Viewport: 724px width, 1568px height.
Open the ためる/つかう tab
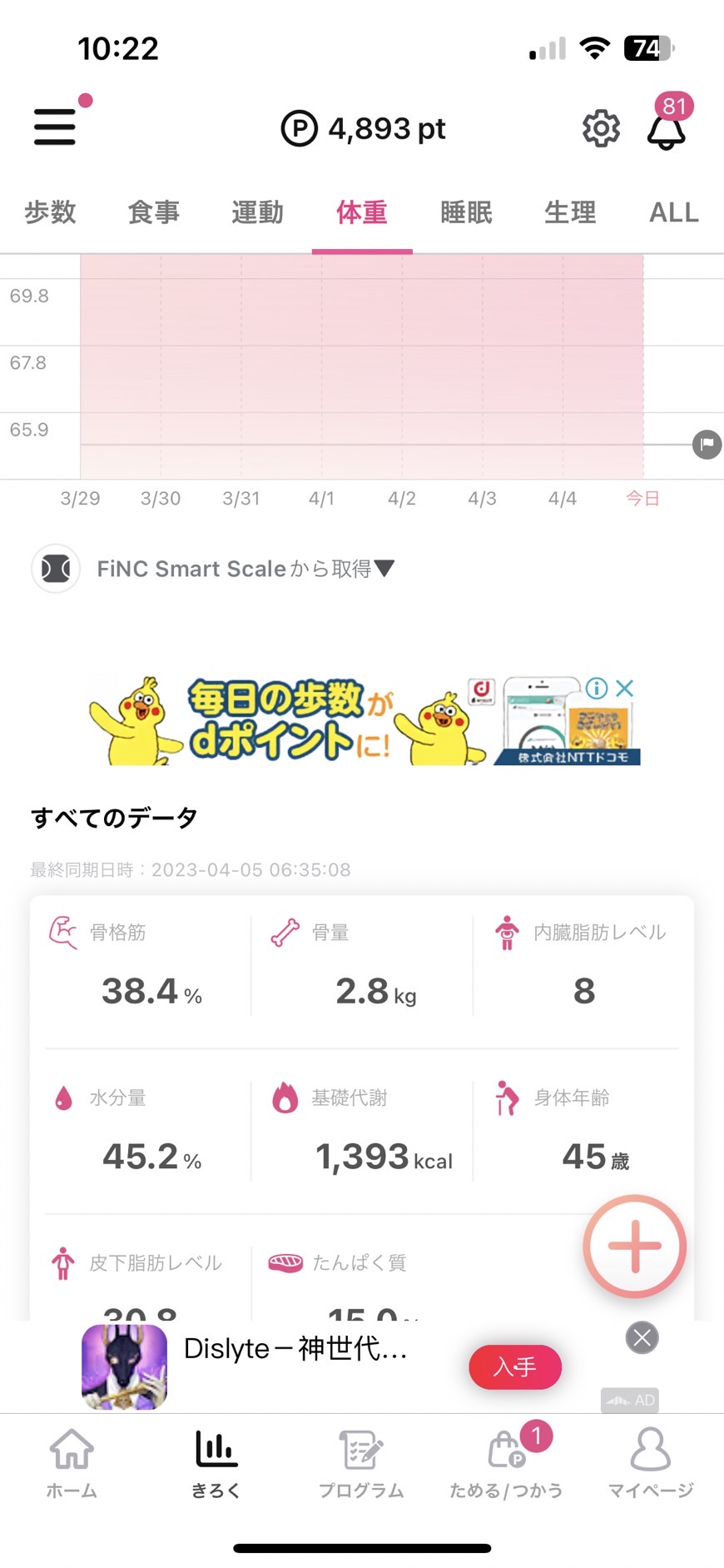(506, 1464)
